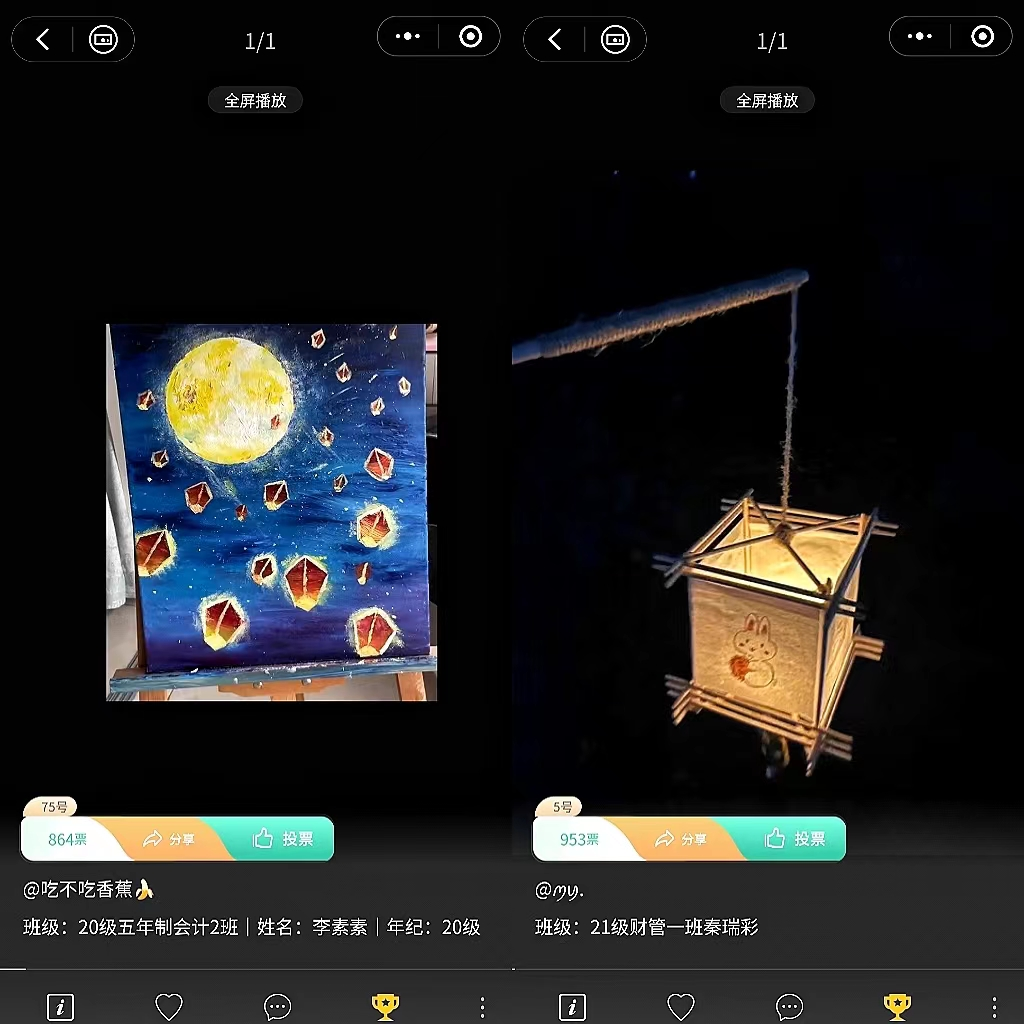Open the vertical dots menu under entry 75

click(x=482, y=1006)
